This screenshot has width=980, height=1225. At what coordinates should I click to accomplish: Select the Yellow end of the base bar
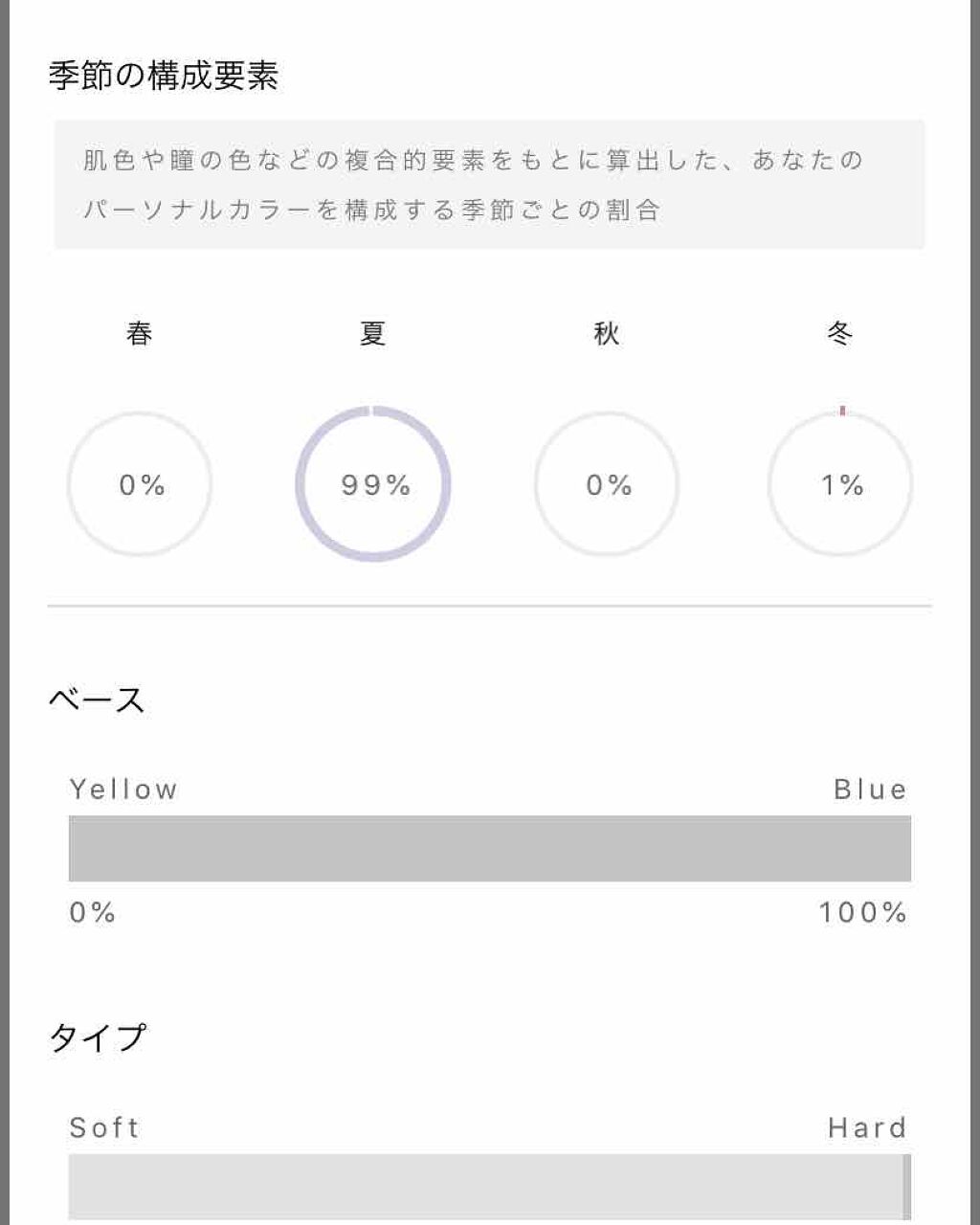coord(122,789)
